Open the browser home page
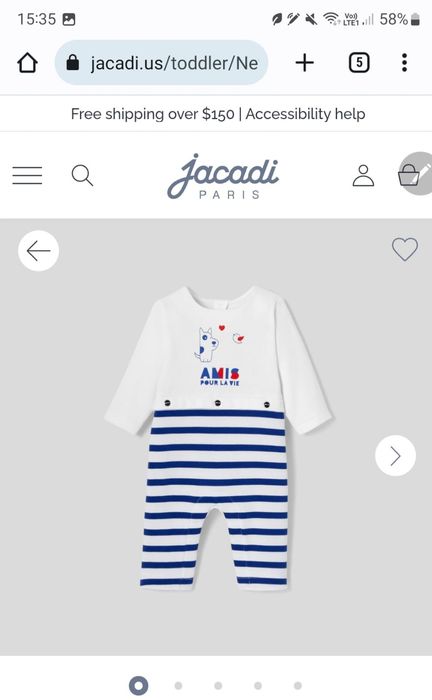The image size is (432, 700). 27,62
